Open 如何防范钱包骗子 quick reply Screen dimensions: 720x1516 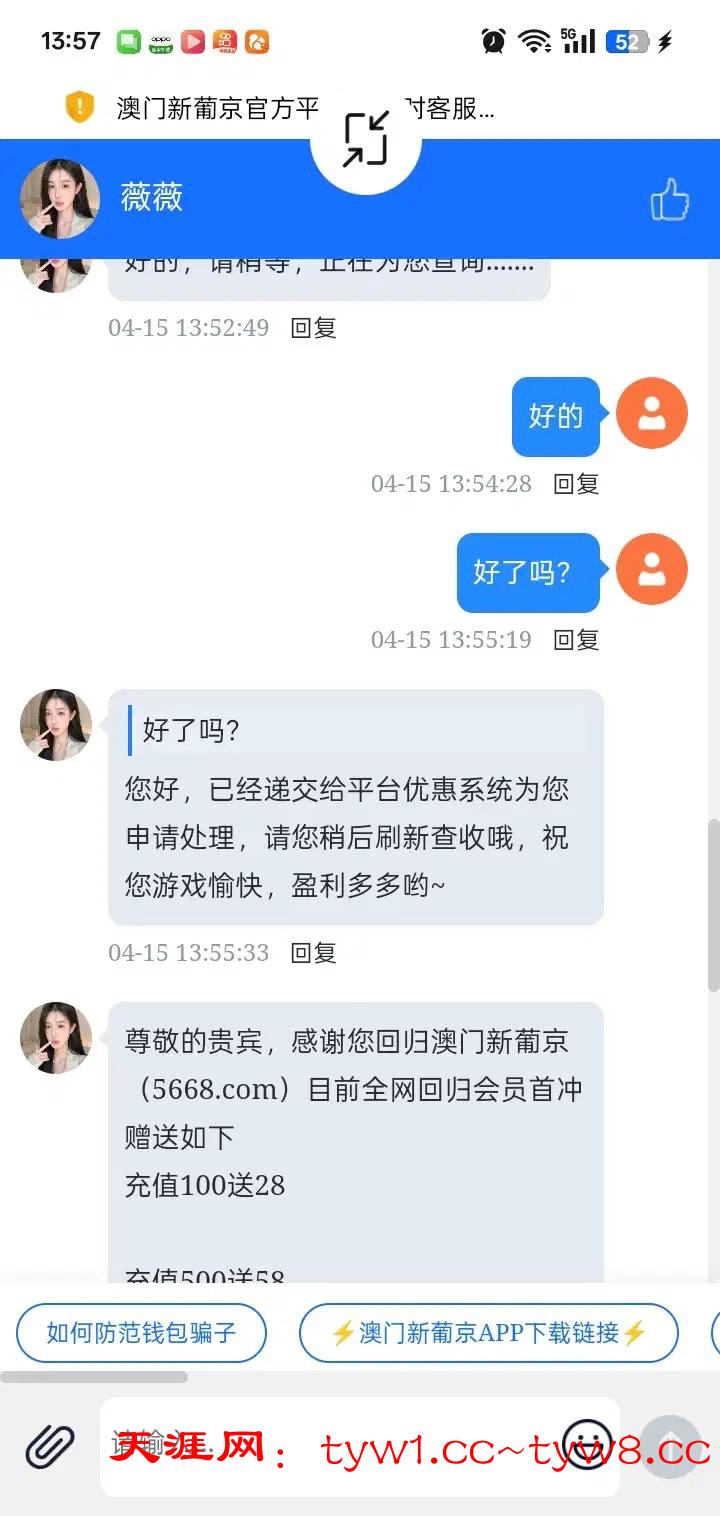[141, 1333]
